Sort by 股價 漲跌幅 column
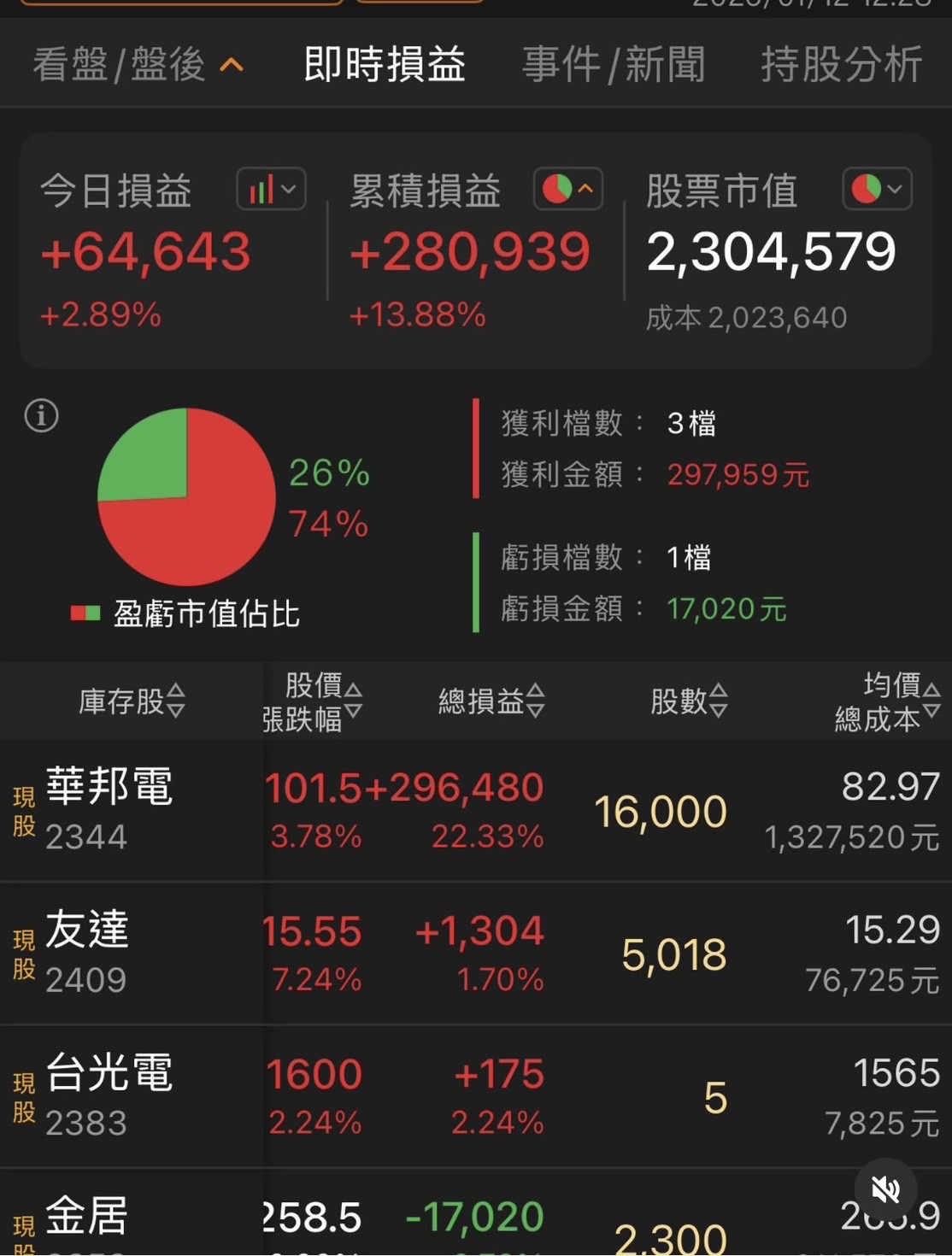The image size is (952, 1256). pos(314,701)
